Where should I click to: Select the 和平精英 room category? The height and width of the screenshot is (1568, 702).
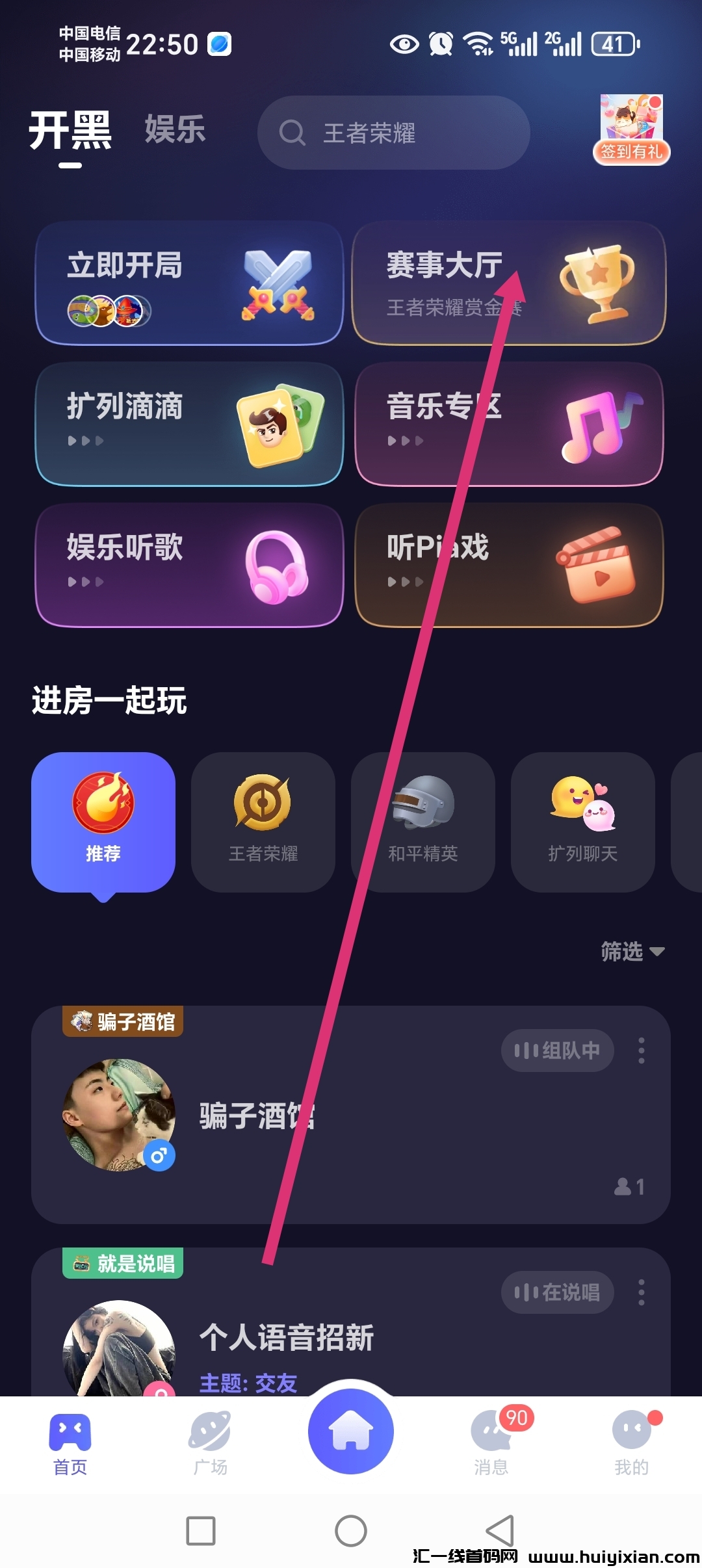[x=423, y=822]
